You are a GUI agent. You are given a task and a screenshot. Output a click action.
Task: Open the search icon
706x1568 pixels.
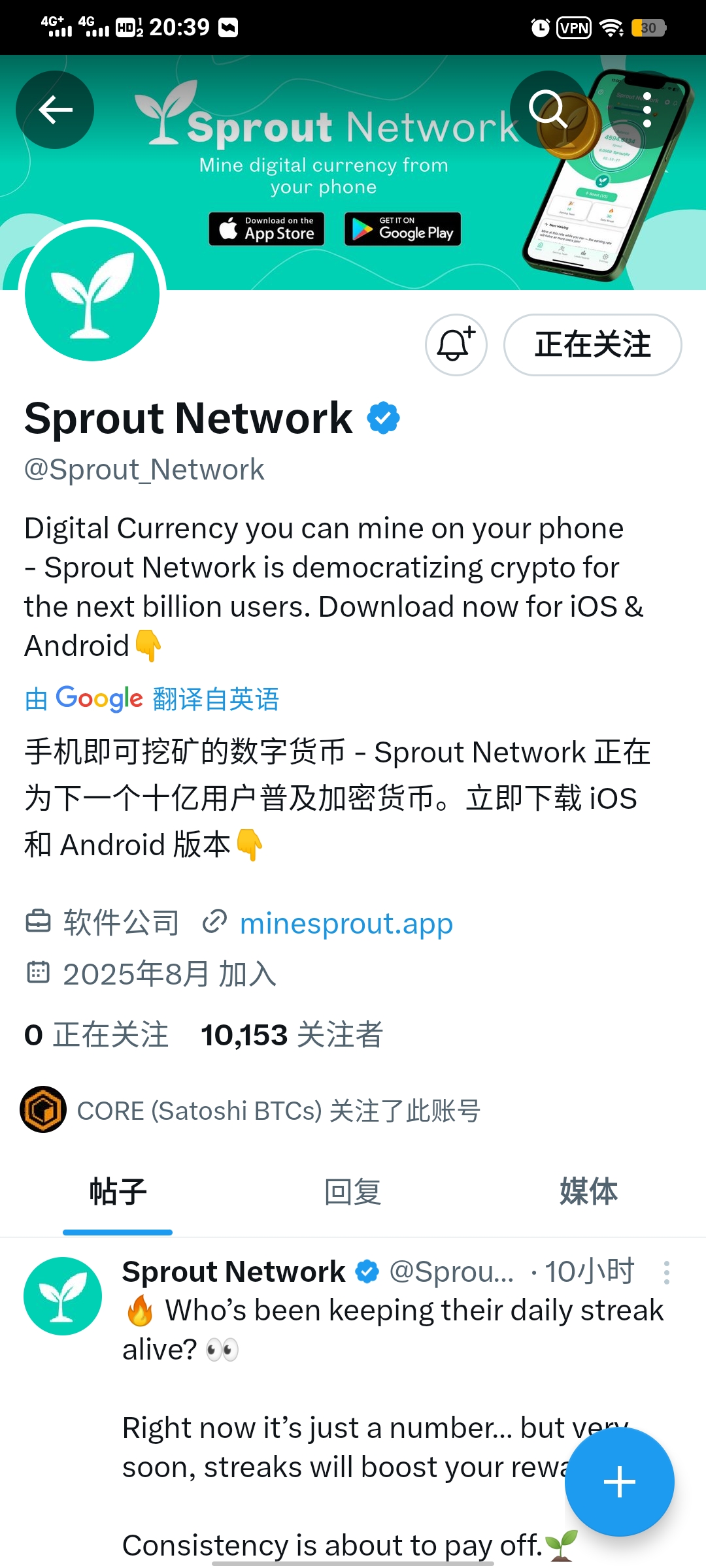(x=549, y=110)
